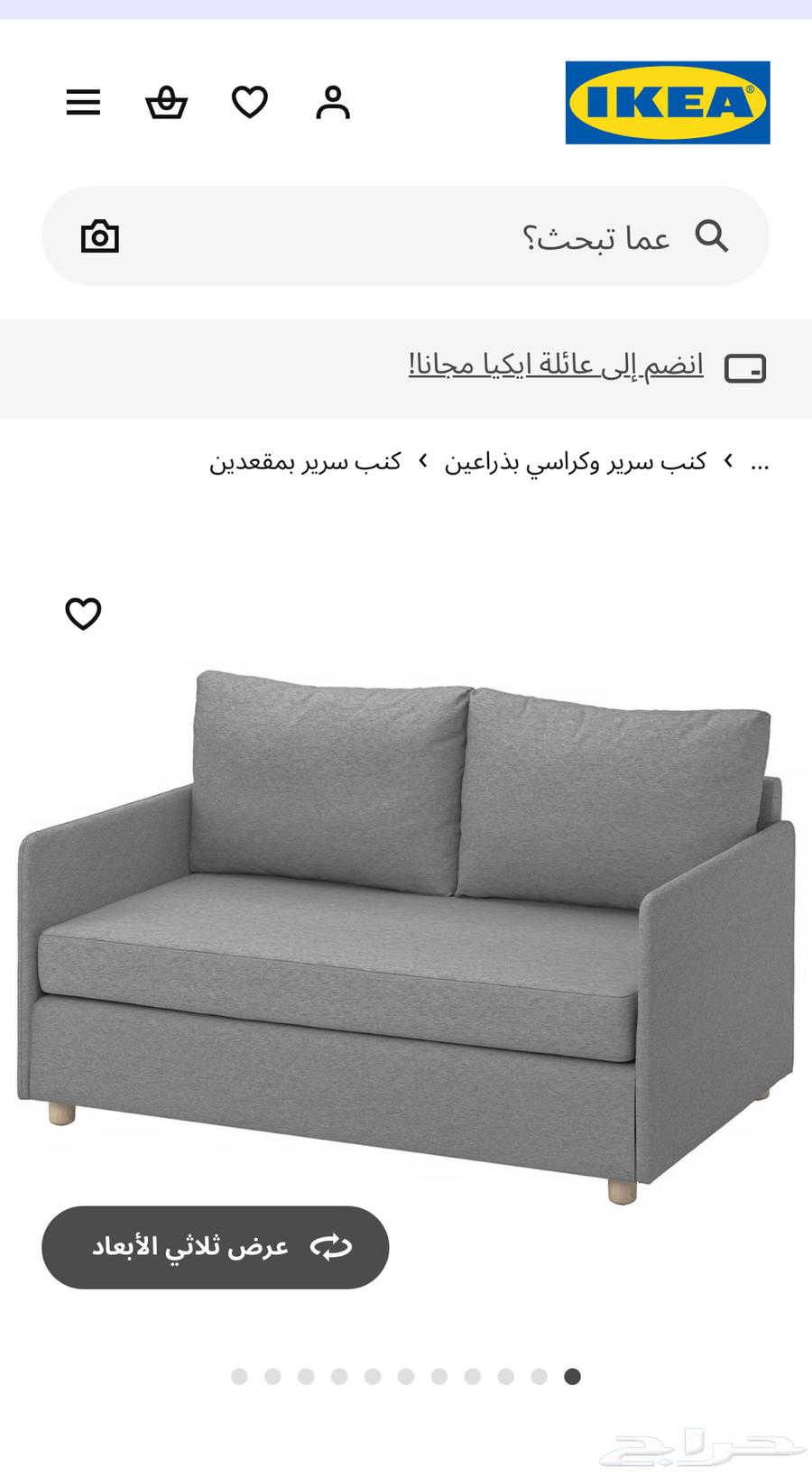Go to "كنب سرير بمقعدين" breadcrumb
The height and width of the screenshot is (1478, 812).
[305, 463]
